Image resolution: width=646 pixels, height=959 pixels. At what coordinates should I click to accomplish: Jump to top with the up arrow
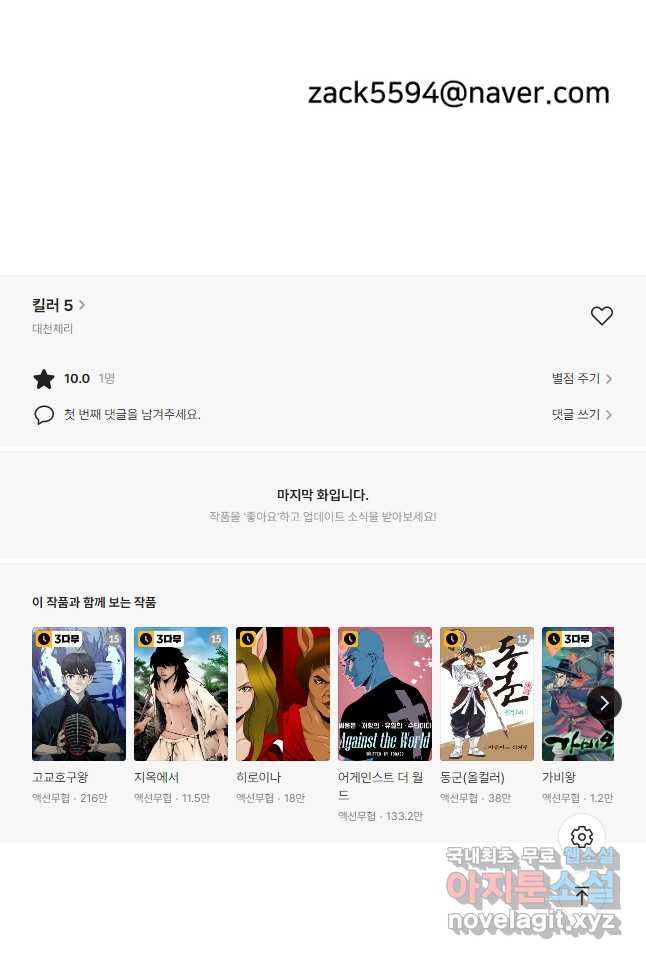[x=582, y=895]
